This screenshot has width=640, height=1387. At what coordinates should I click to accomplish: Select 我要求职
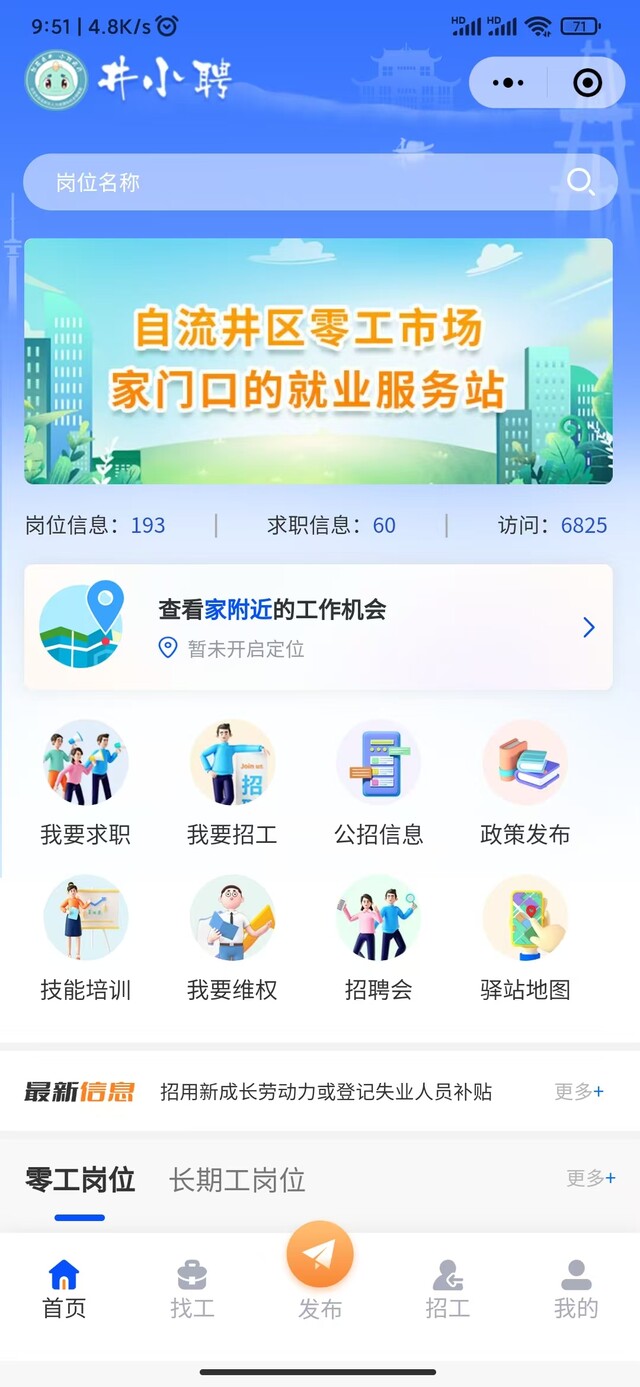click(x=85, y=783)
